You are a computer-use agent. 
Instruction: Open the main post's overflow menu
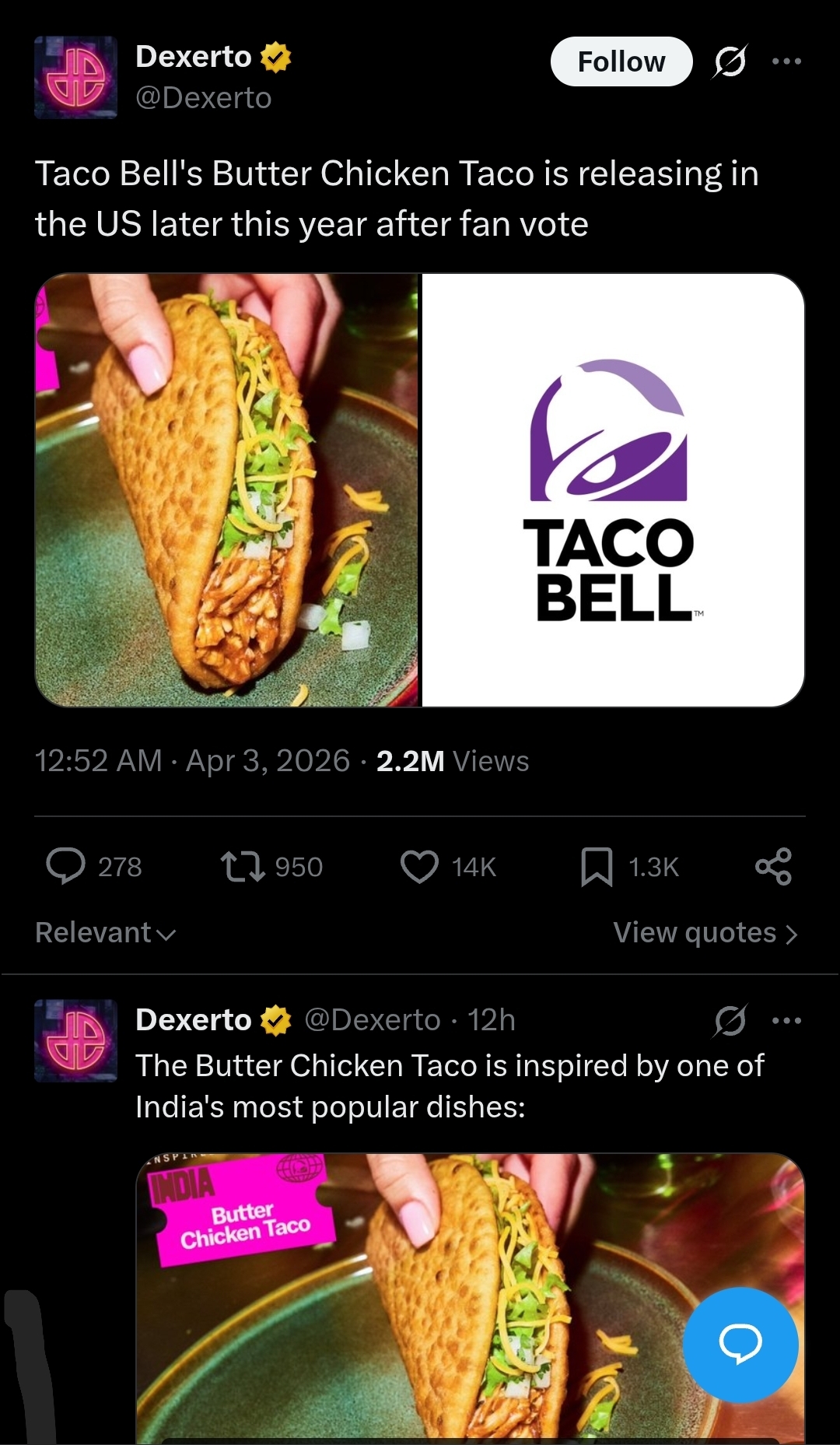786,61
